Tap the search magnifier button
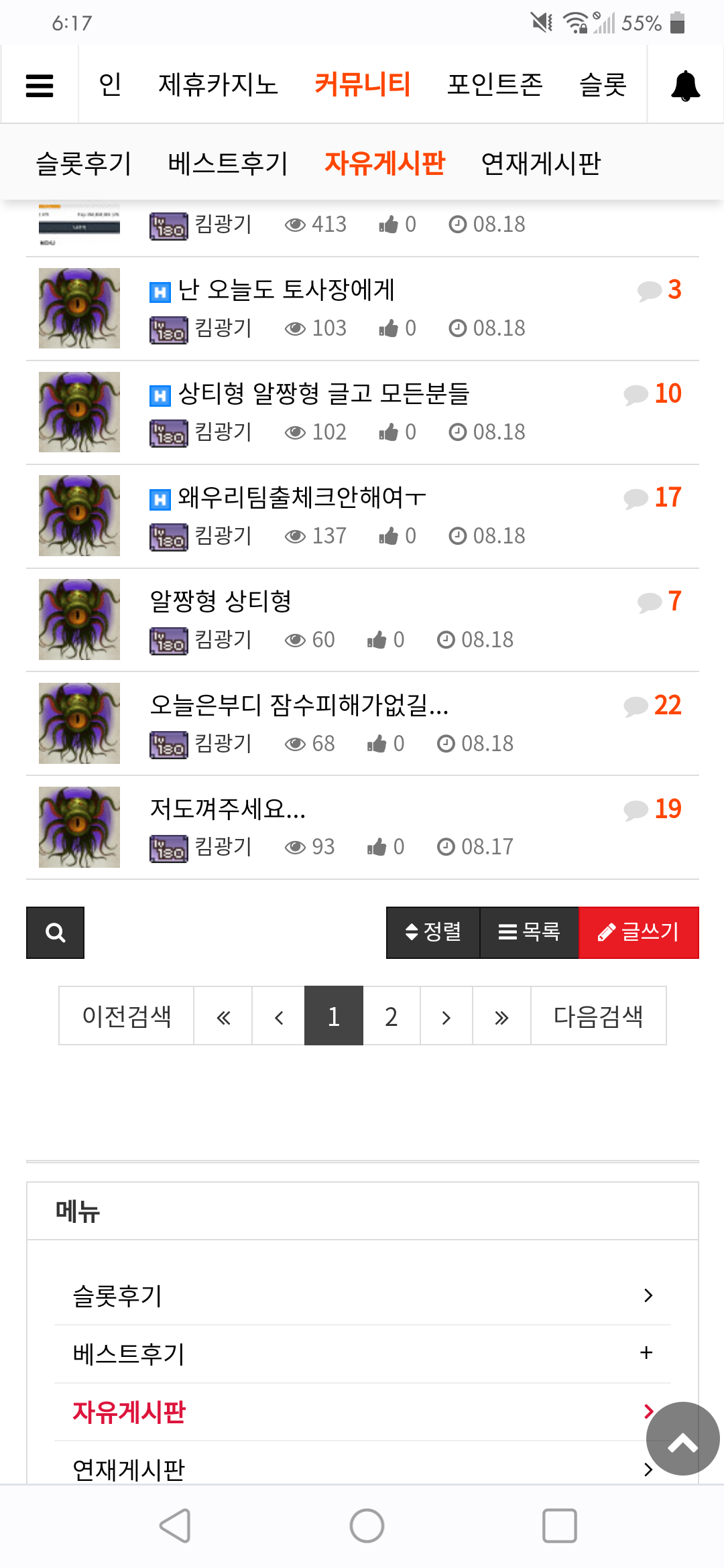The height and width of the screenshot is (1568, 724). [55, 933]
